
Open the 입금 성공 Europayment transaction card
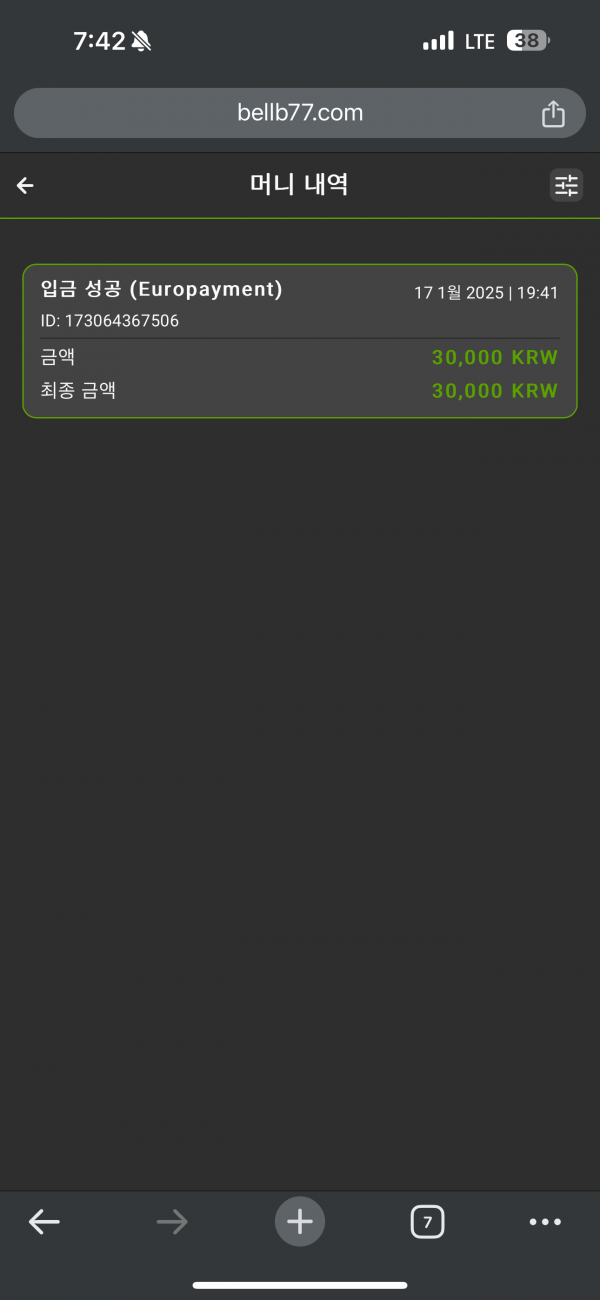tap(299, 340)
